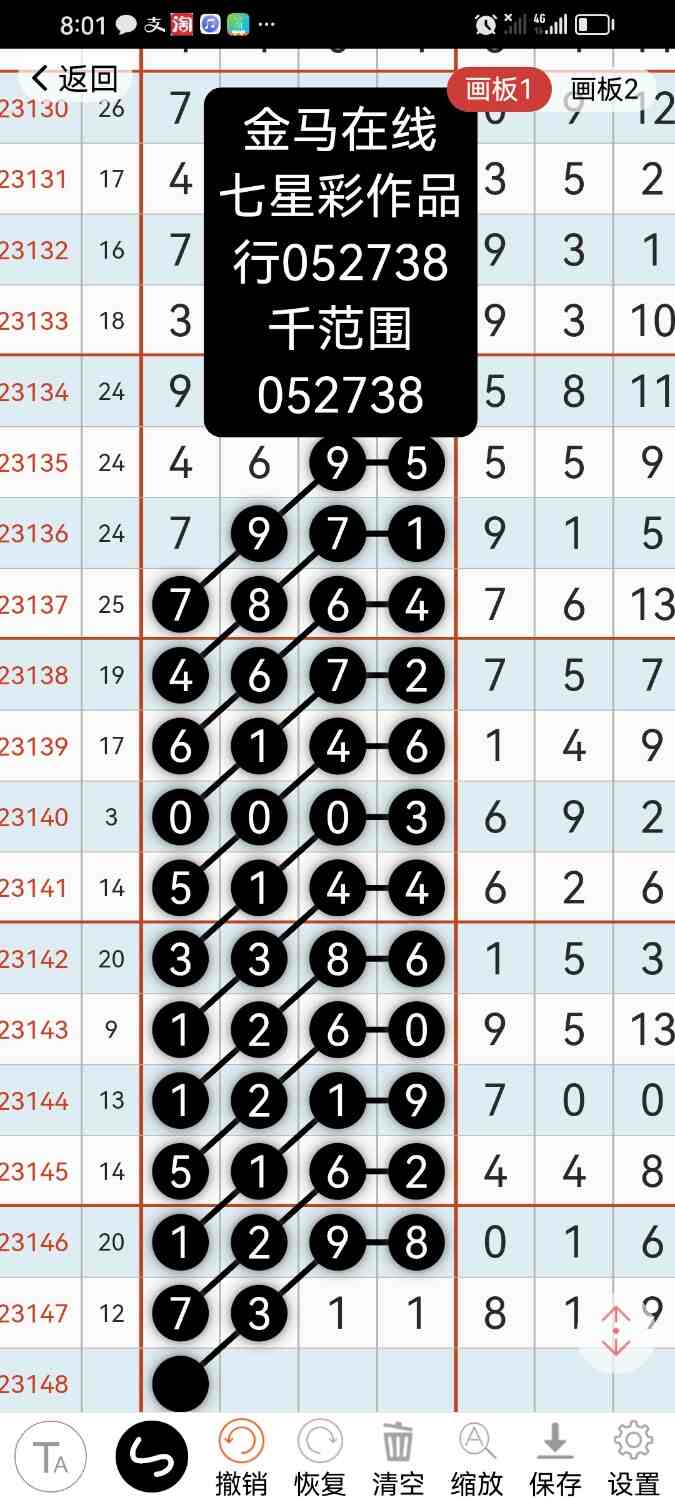Open 缩放 zoom option
The height and width of the screenshot is (1500, 675).
click(476, 1458)
